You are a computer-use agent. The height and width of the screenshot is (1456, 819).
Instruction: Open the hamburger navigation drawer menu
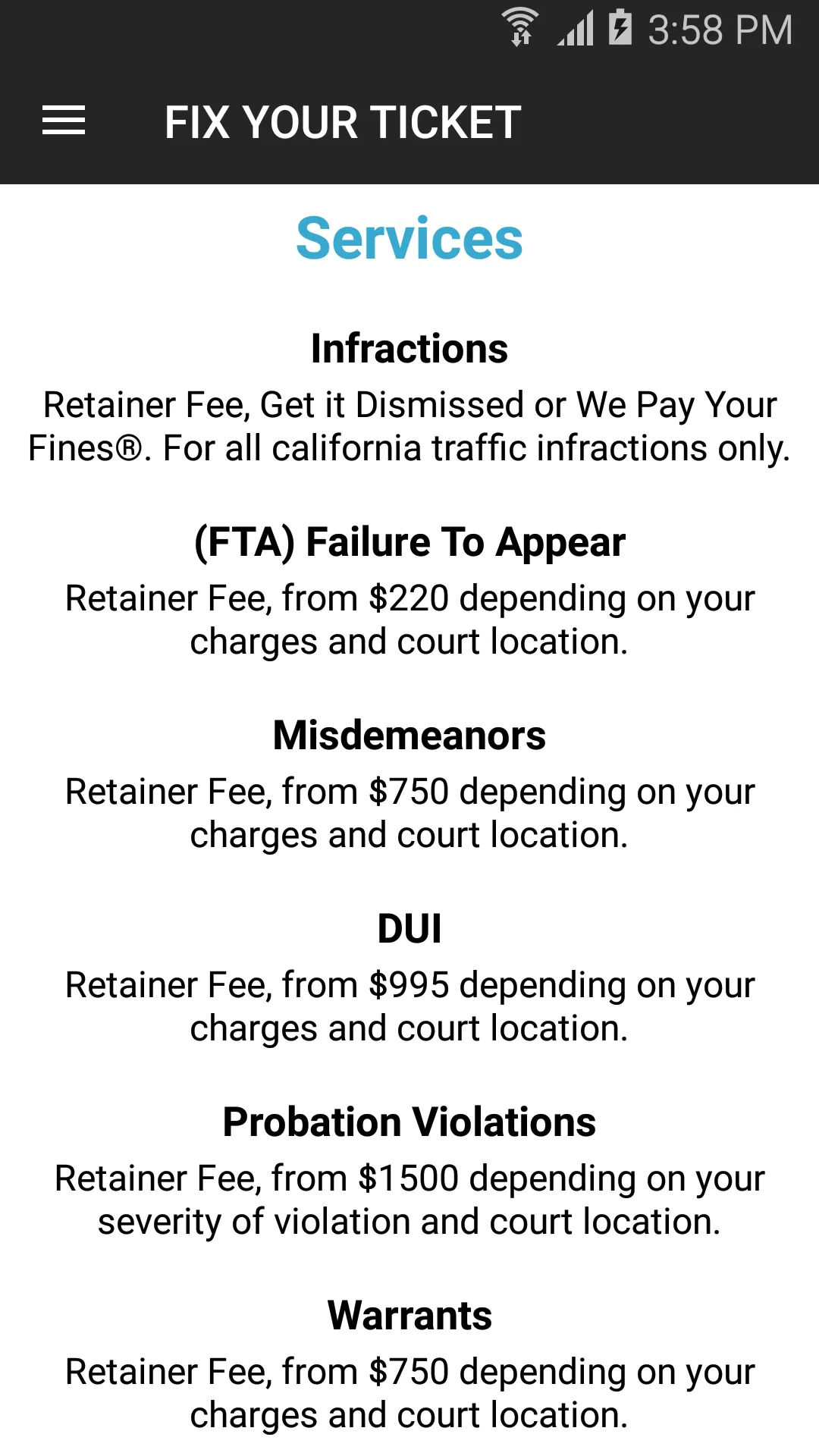pyautogui.click(x=64, y=121)
